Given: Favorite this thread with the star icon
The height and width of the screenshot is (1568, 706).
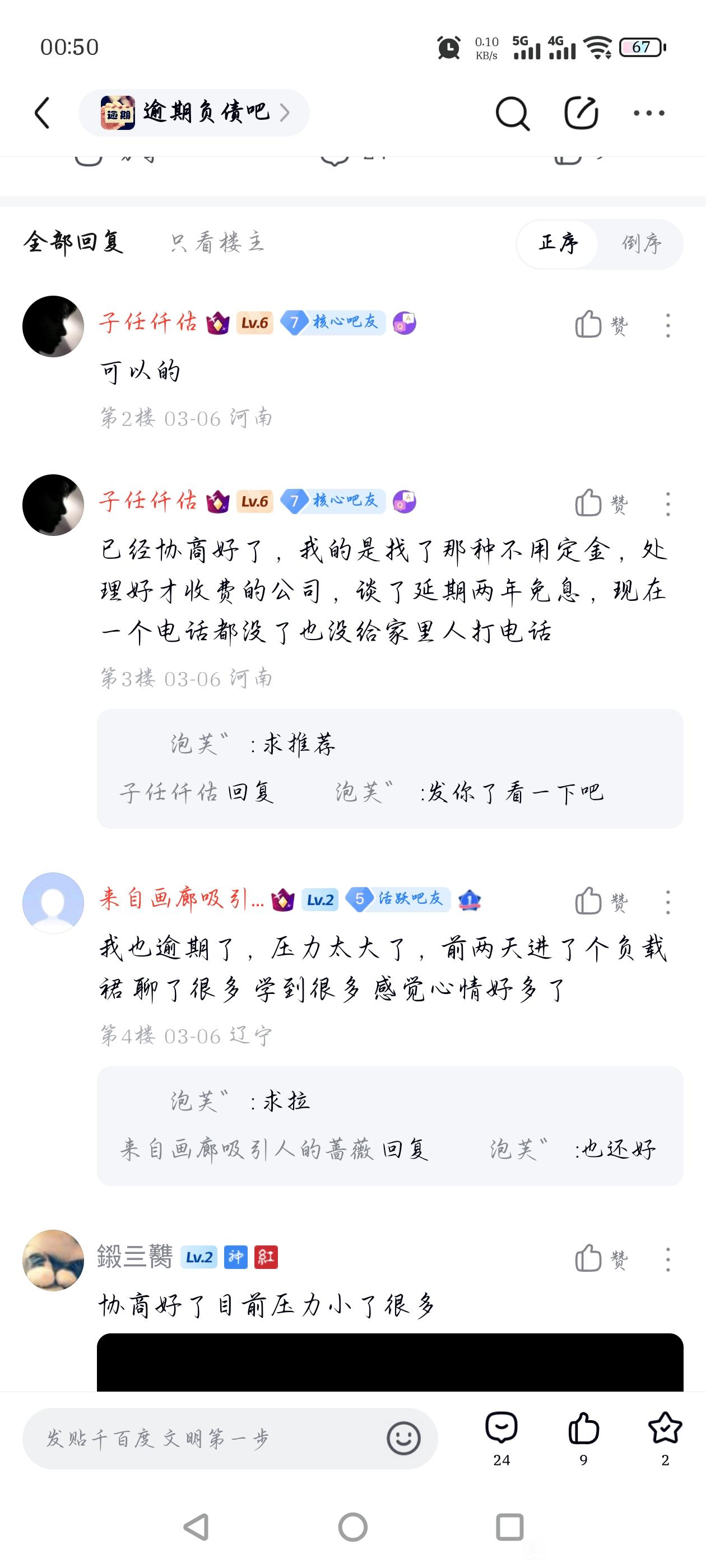Looking at the screenshot, I should pos(665,1438).
